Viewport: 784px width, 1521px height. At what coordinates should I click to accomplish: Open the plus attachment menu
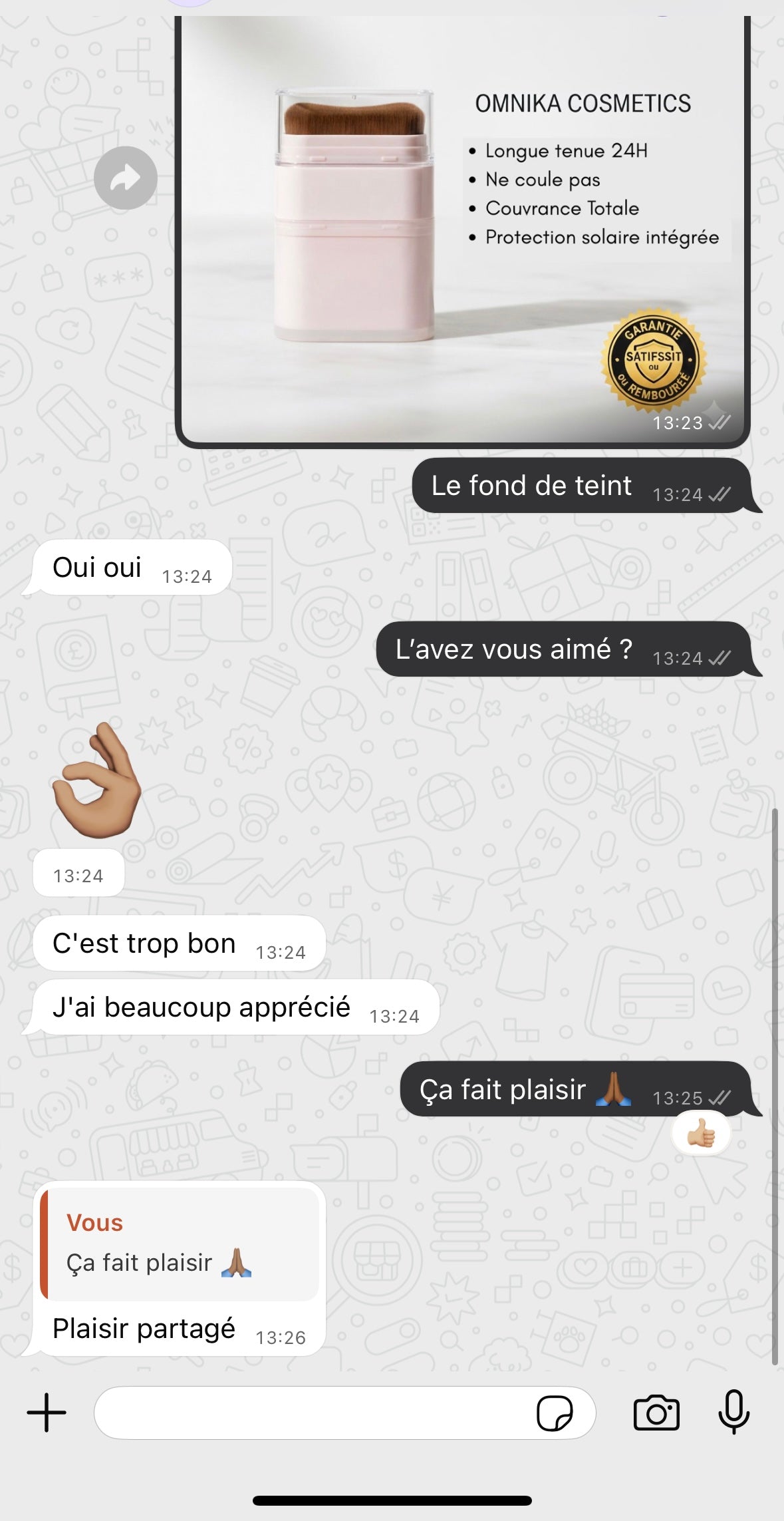coord(47,1413)
